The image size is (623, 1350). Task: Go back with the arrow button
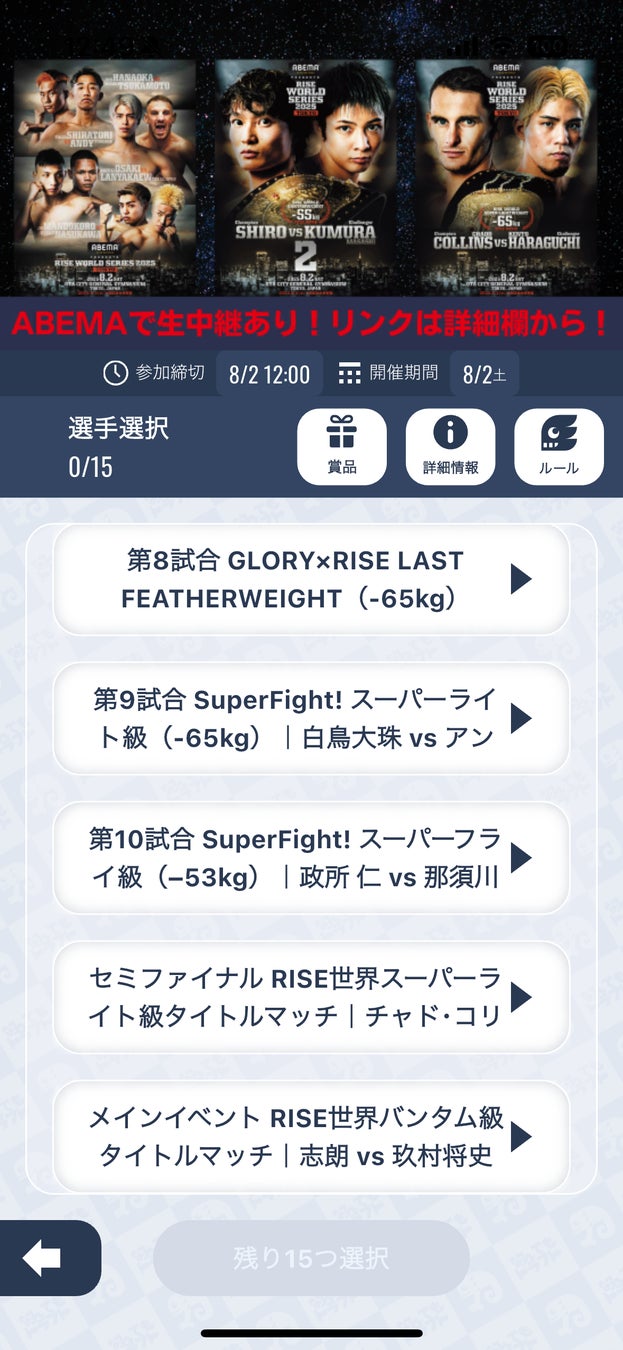click(x=45, y=1258)
